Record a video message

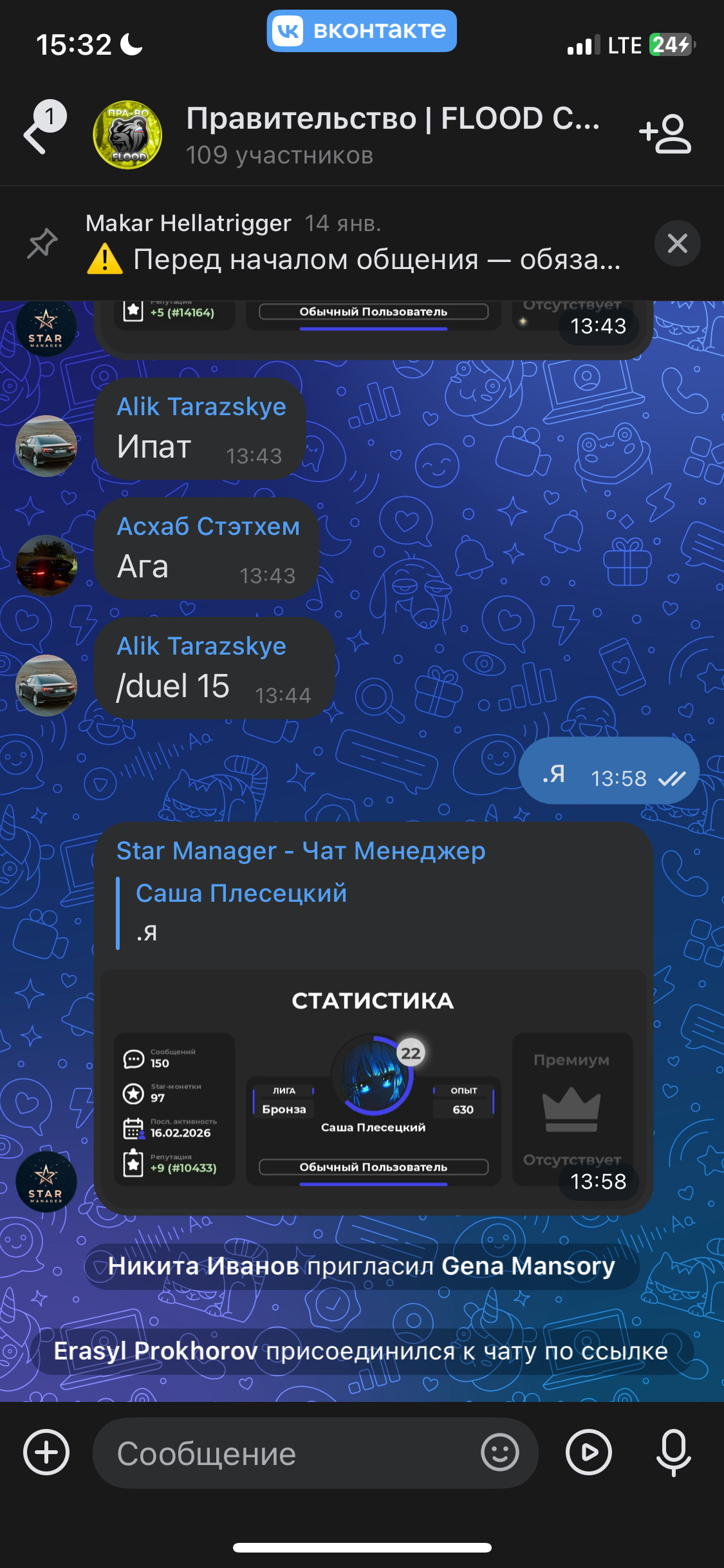click(588, 1453)
